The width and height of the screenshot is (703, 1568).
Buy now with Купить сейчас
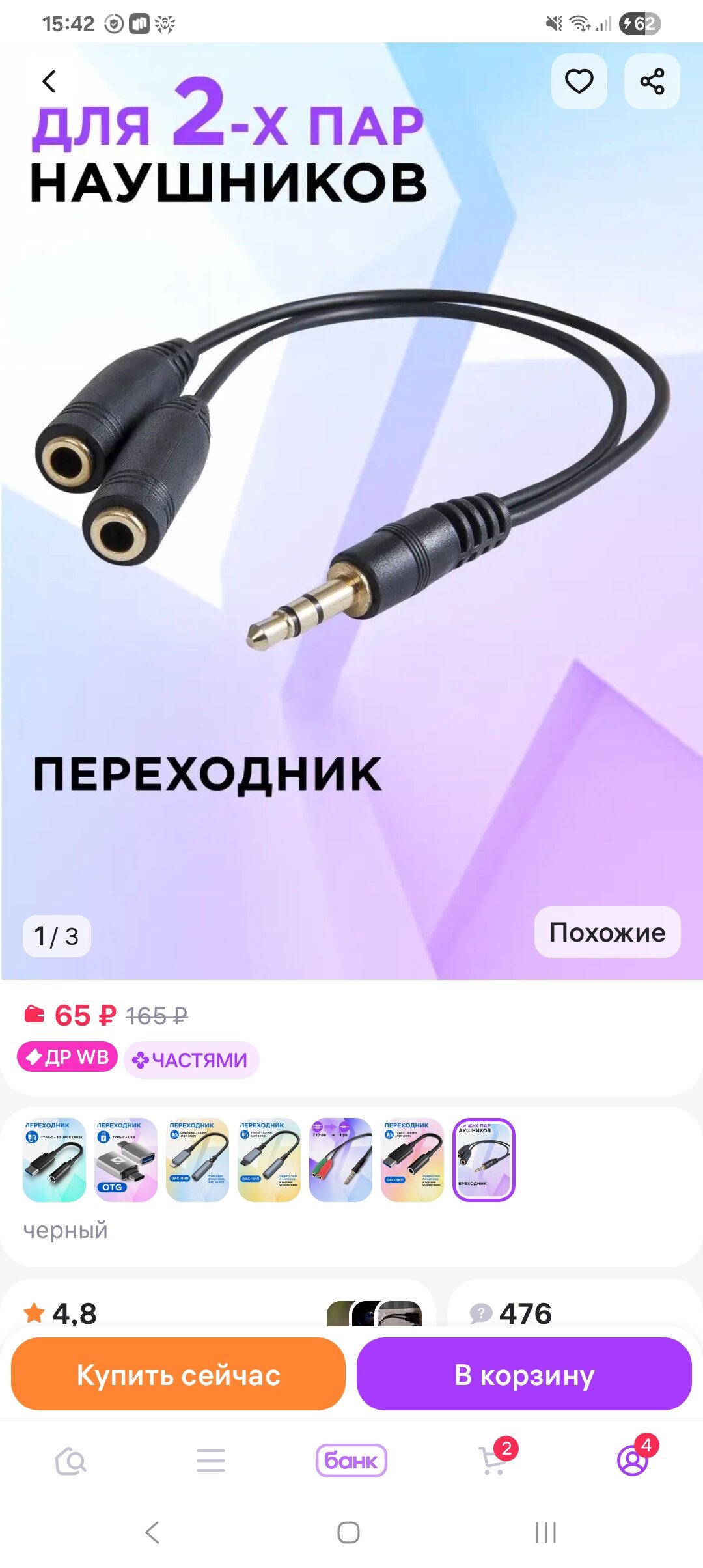coord(178,1375)
